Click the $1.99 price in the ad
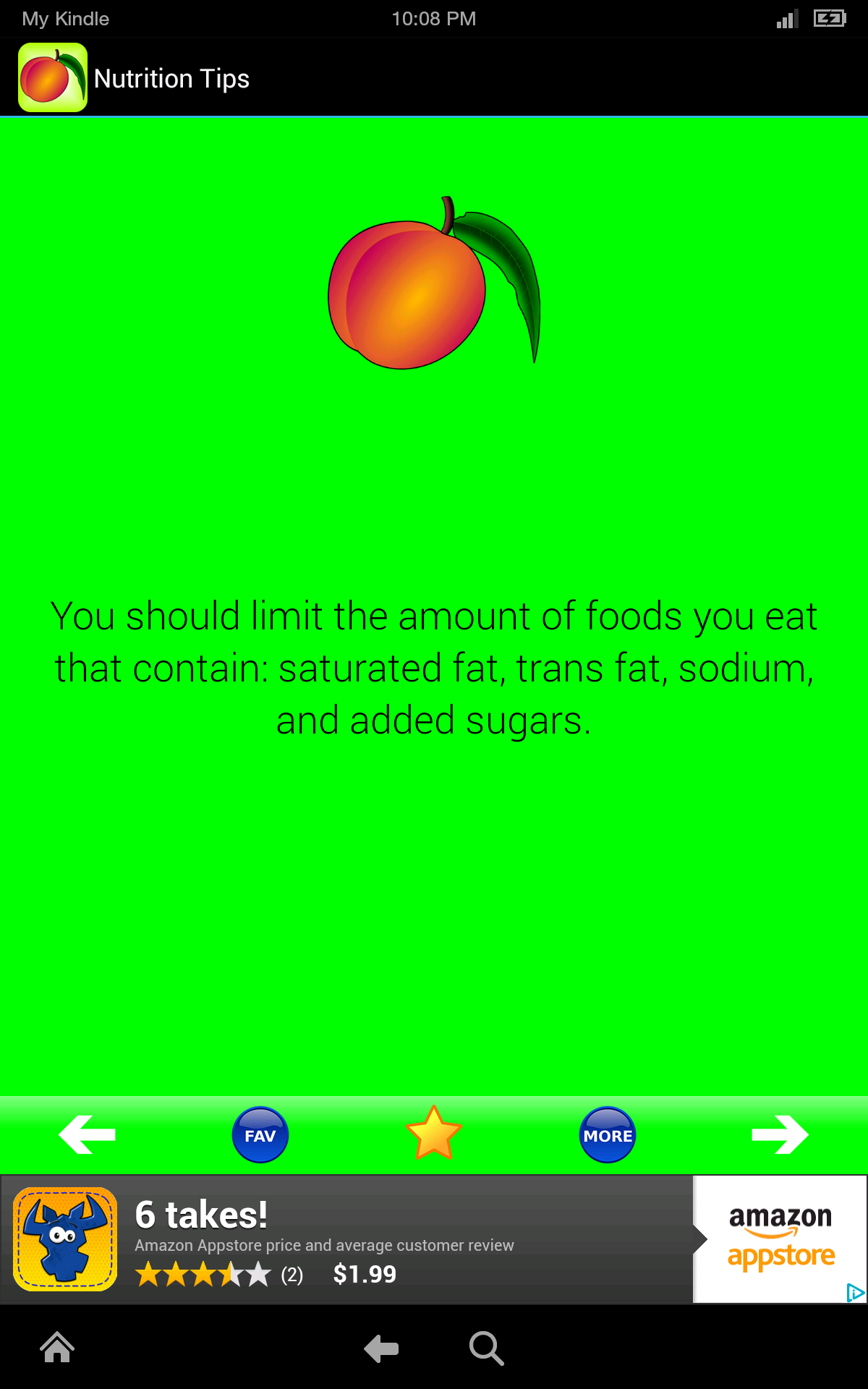Viewport: 868px width, 1389px height. coord(365,1274)
